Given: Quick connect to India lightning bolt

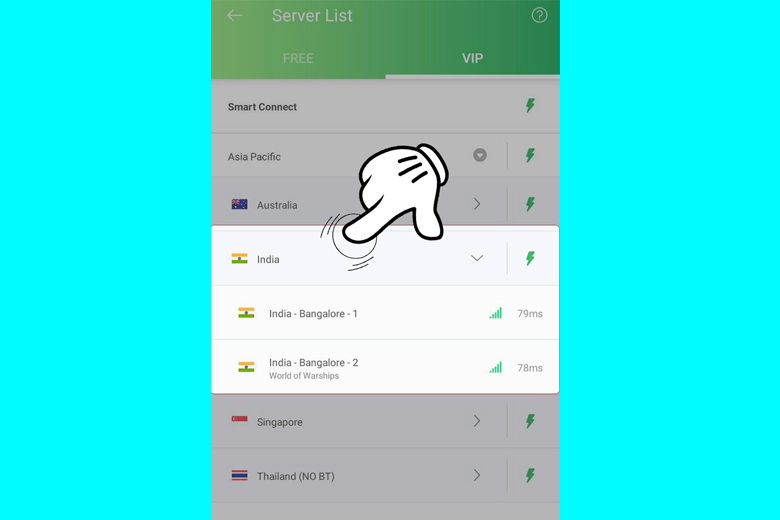Looking at the screenshot, I should coord(531,259).
